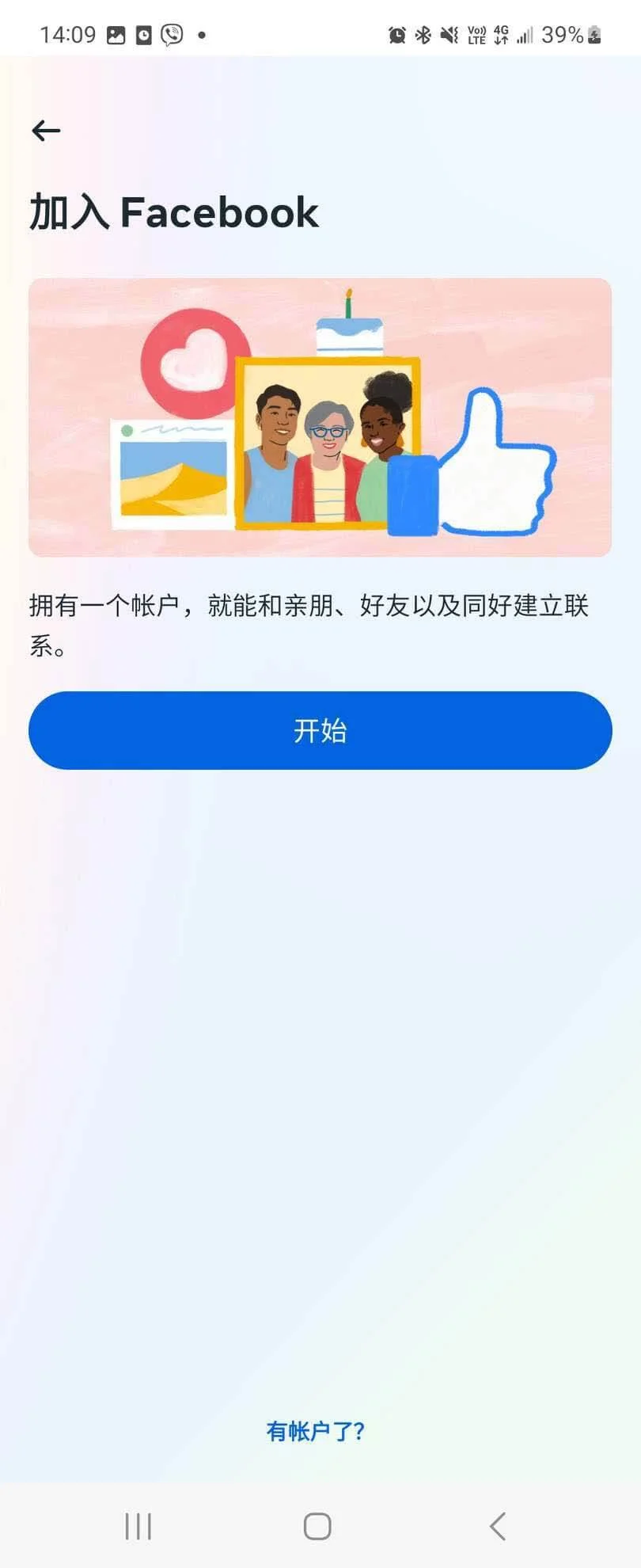Tap the navigation bar back button
The height and width of the screenshot is (1568, 641).
pyautogui.click(x=498, y=1528)
